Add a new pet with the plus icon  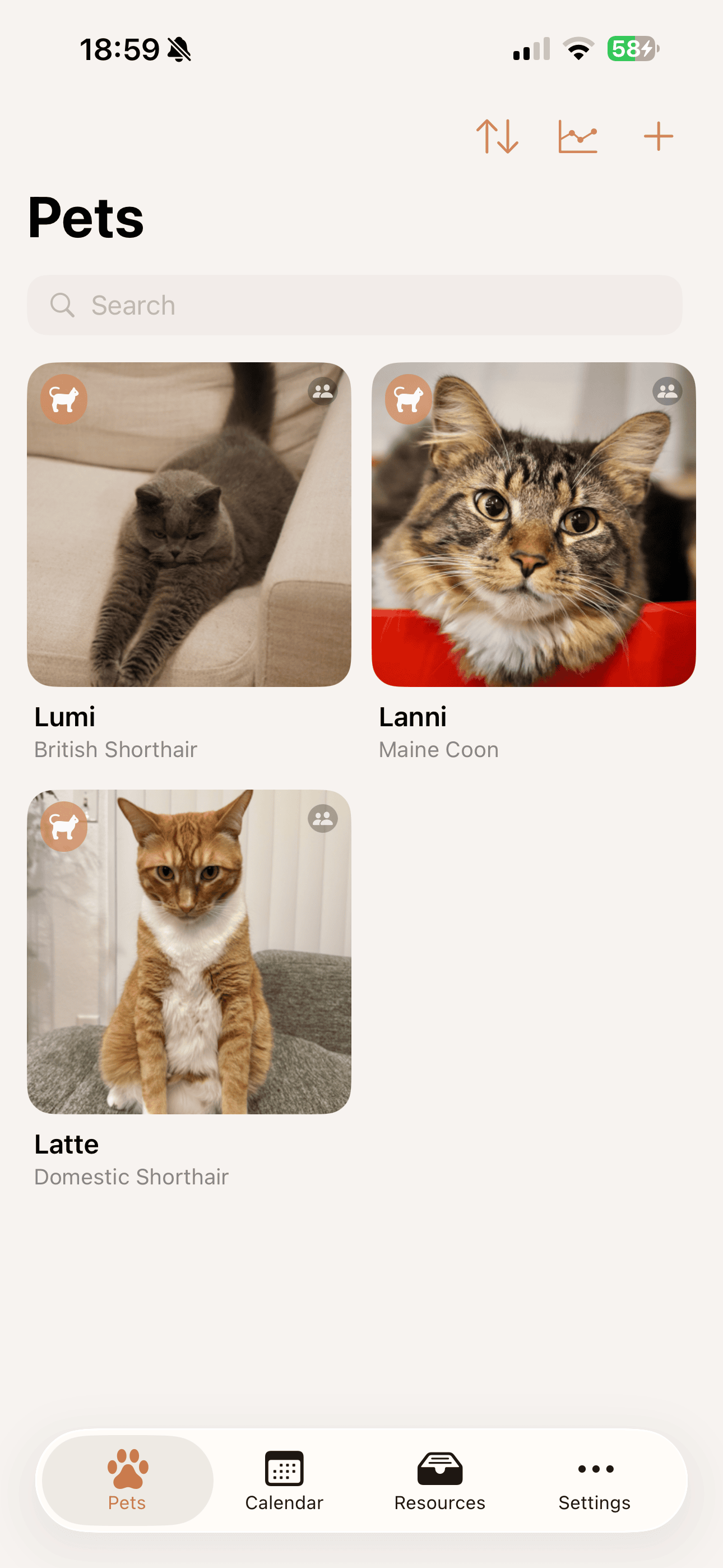[x=658, y=136]
